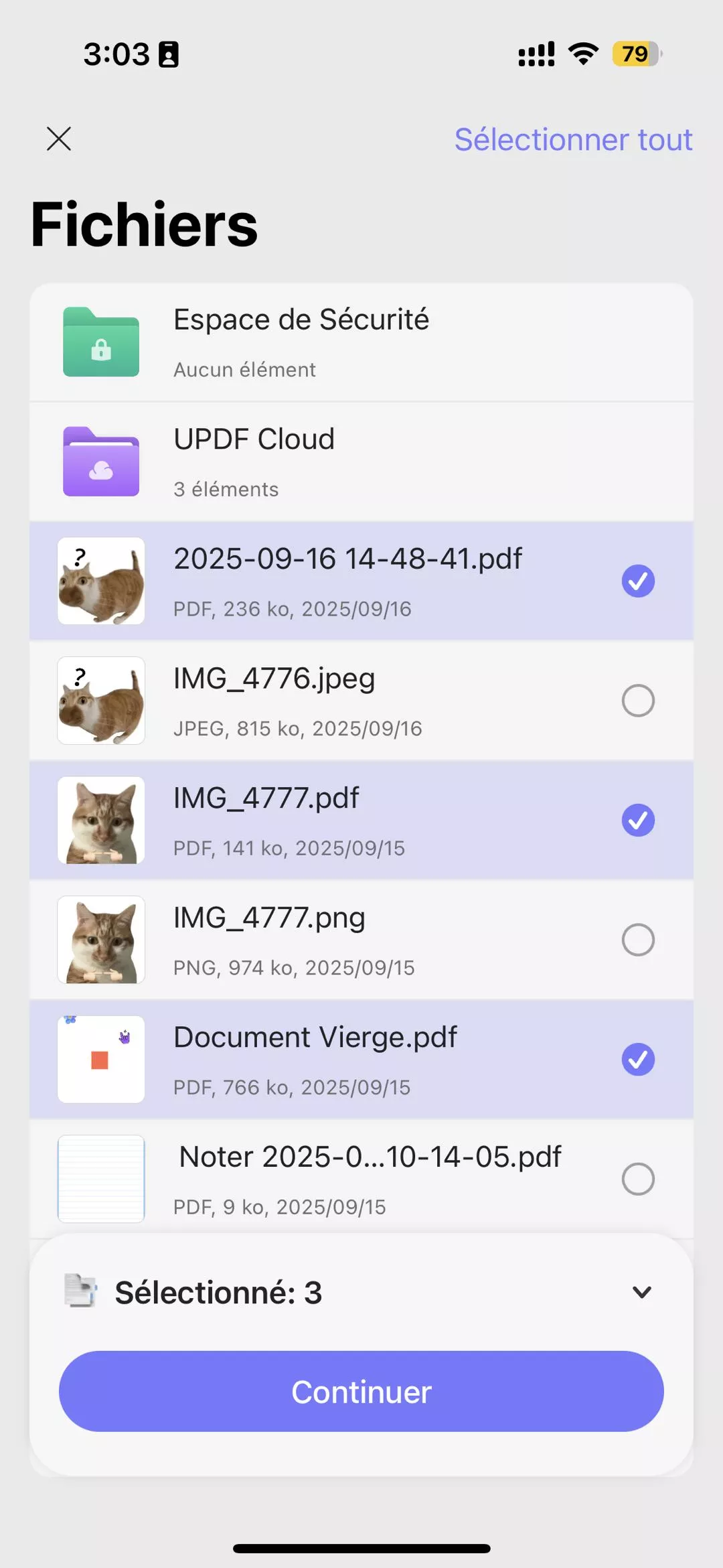Select the Noter 2025 PDF file
723x1568 pixels.
[x=637, y=1179]
